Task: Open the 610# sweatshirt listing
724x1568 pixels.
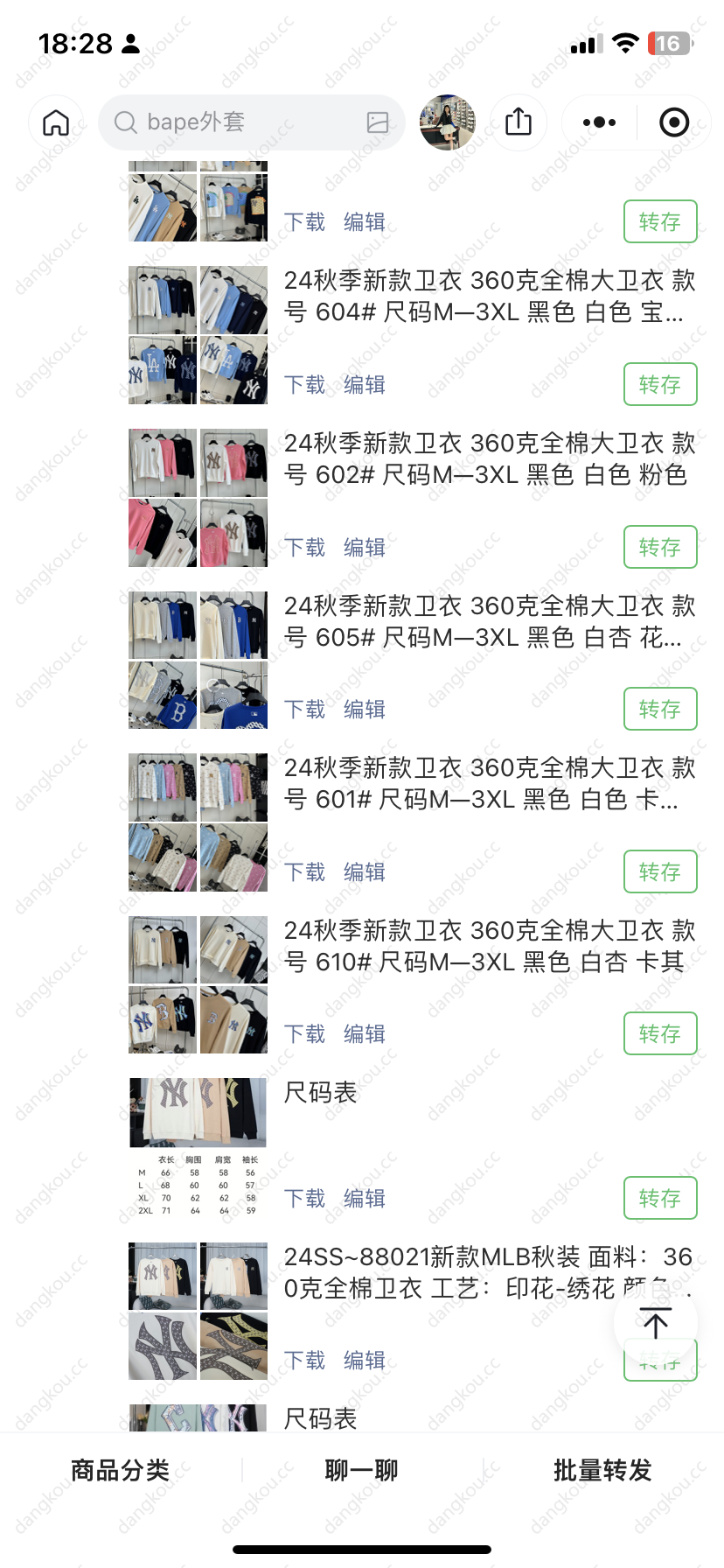Action: (x=490, y=947)
